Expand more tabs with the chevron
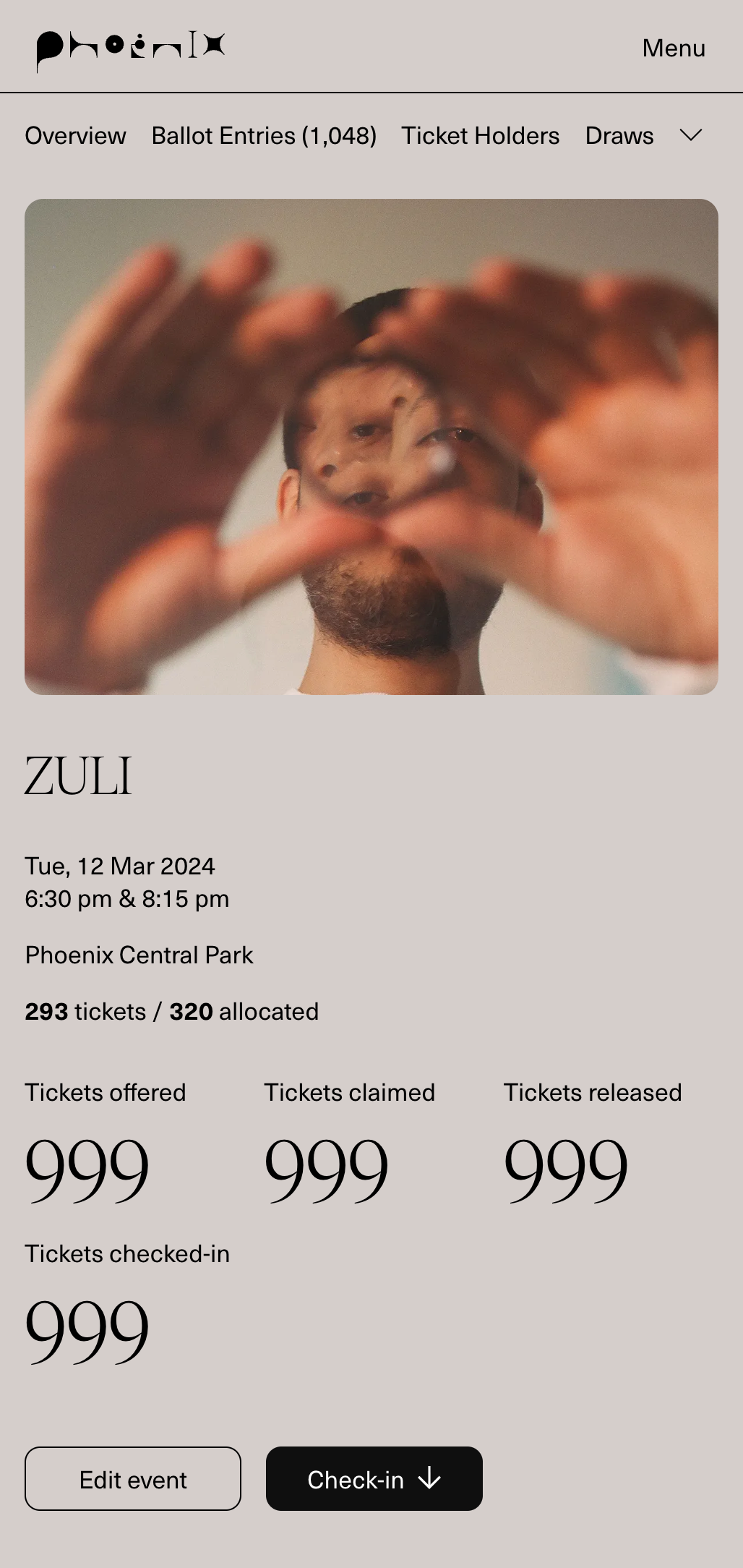743x1568 pixels. [691, 135]
